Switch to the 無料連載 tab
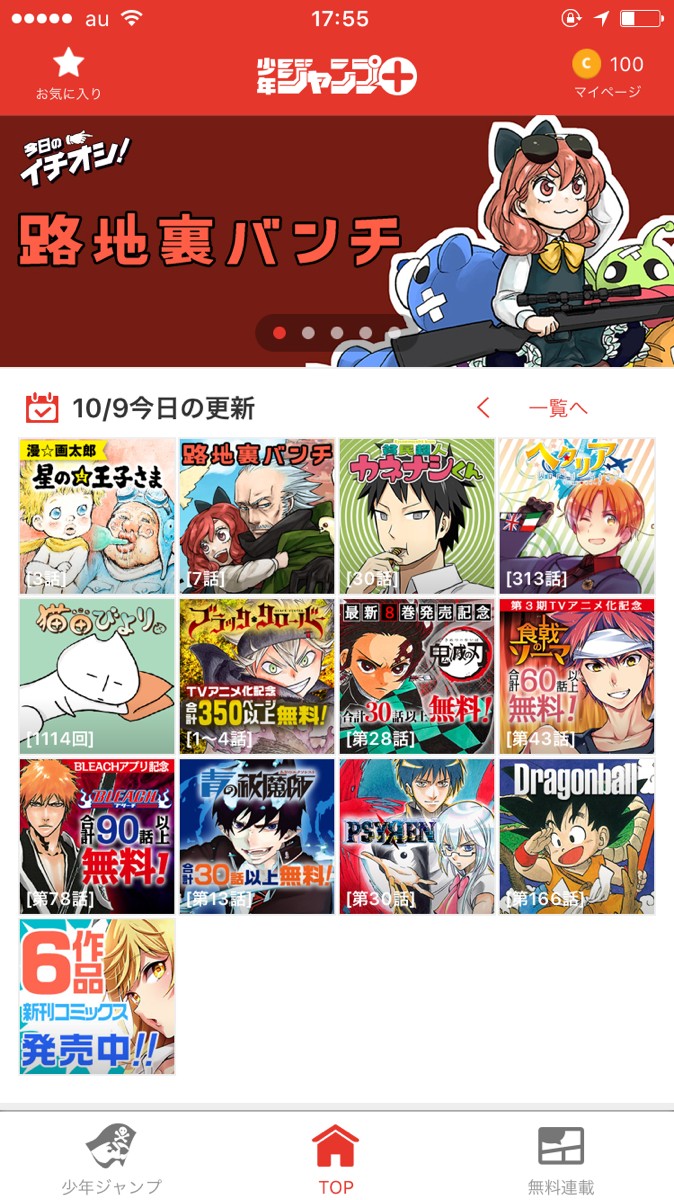This screenshot has height=1200, width=674. point(561,1158)
